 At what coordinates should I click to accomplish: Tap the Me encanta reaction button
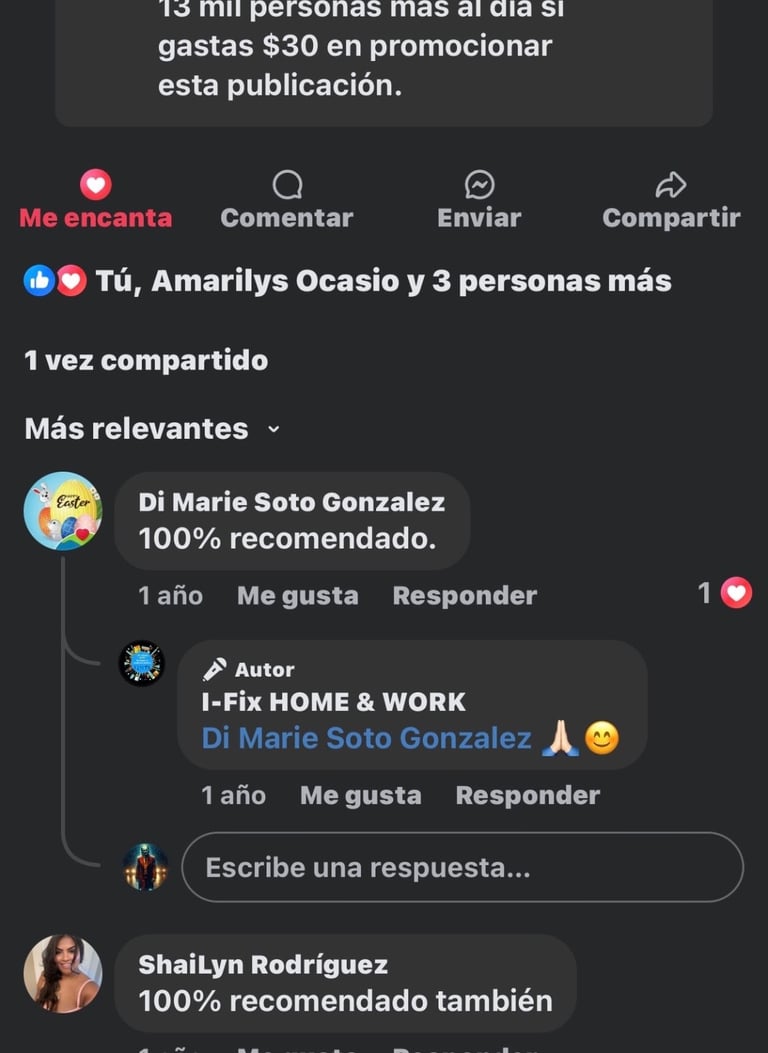pos(95,199)
